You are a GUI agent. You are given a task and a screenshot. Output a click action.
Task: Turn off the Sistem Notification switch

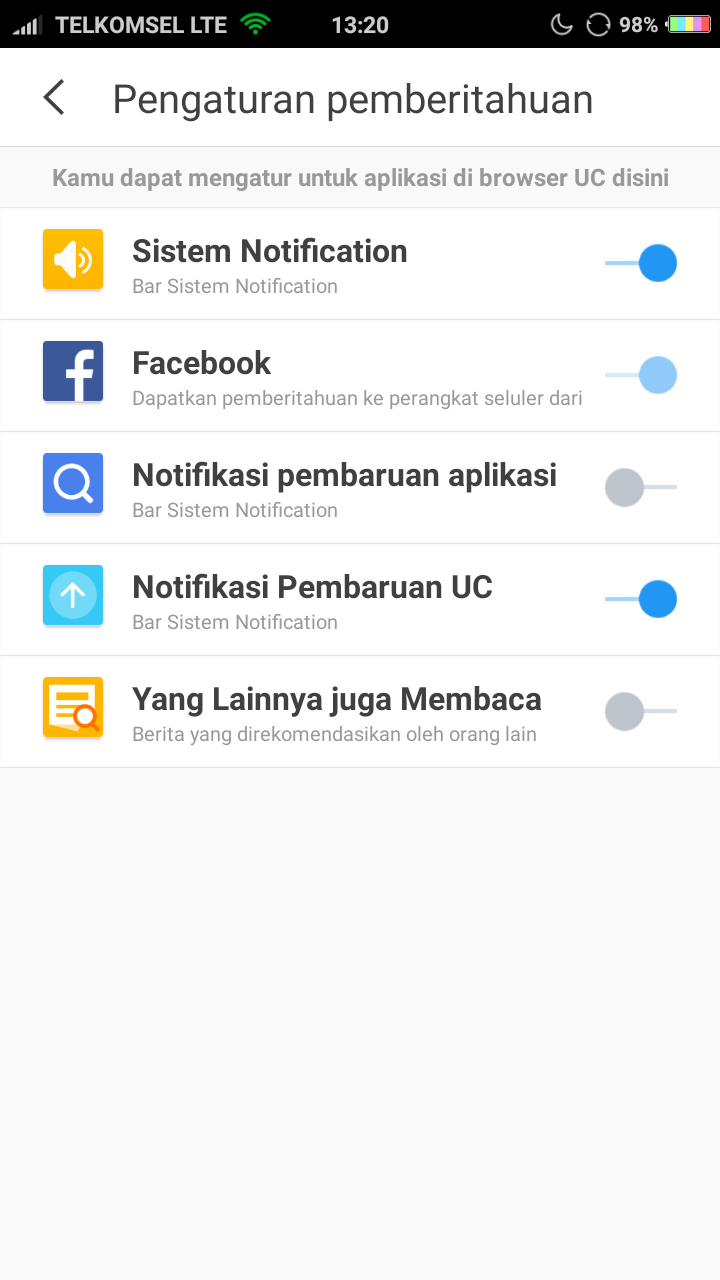[641, 264]
